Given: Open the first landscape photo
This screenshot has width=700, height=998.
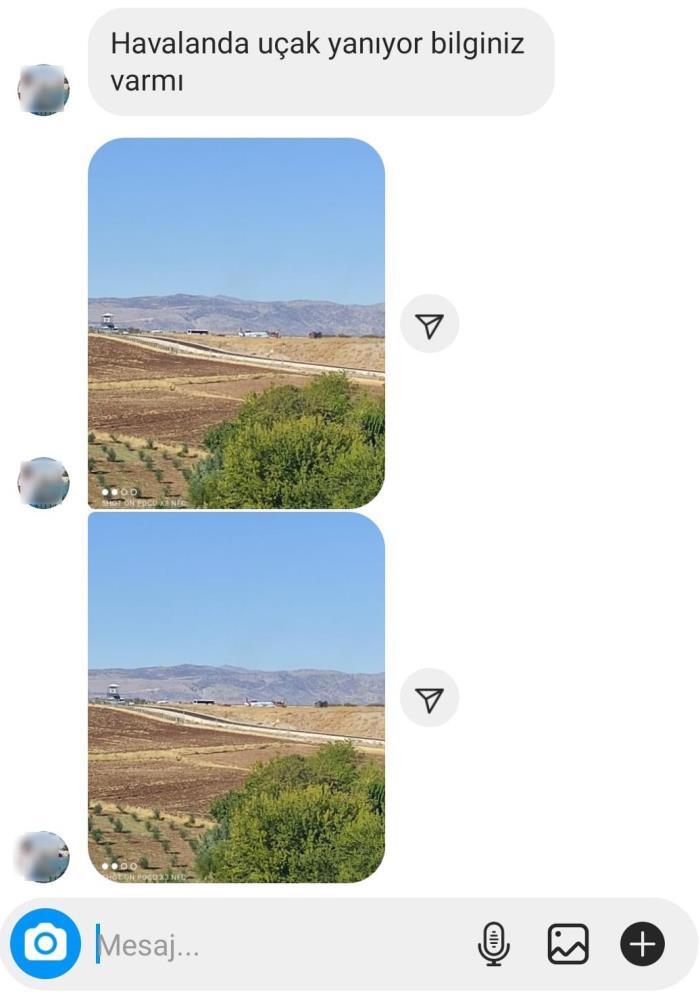Looking at the screenshot, I should 236,323.
